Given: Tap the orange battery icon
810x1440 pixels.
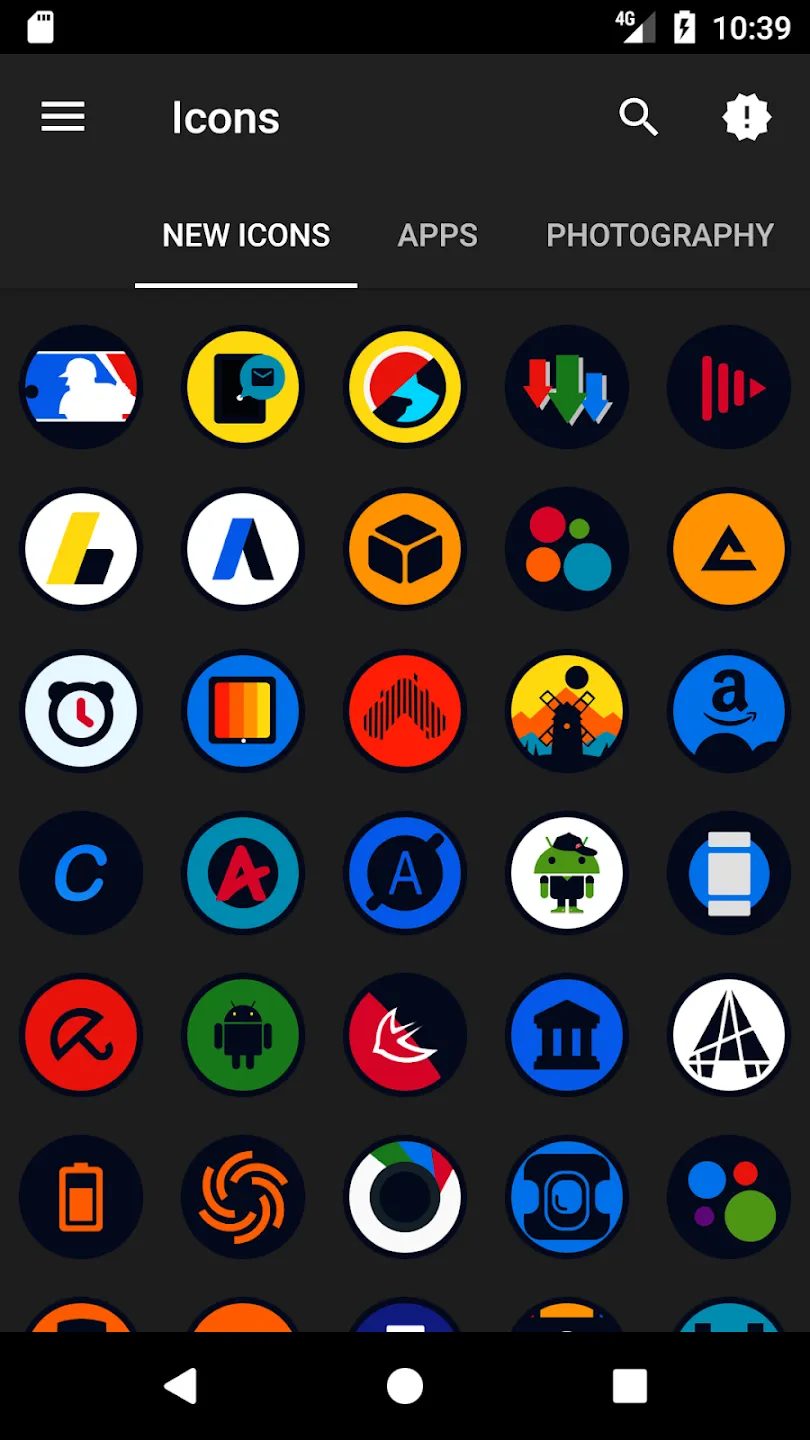Looking at the screenshot, I should tap(81, 1197).
